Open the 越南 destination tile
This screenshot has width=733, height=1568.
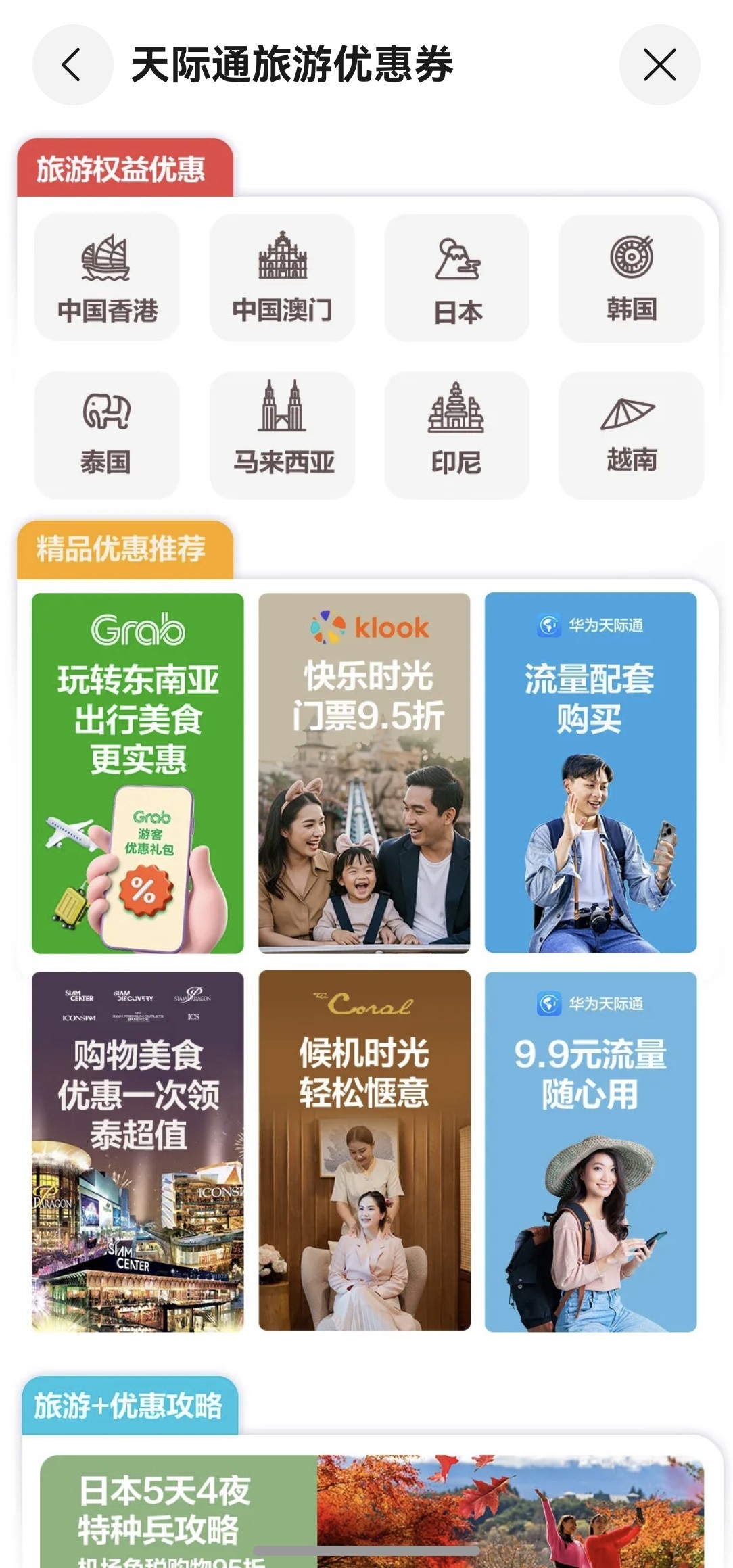click(x=631, y=435)
